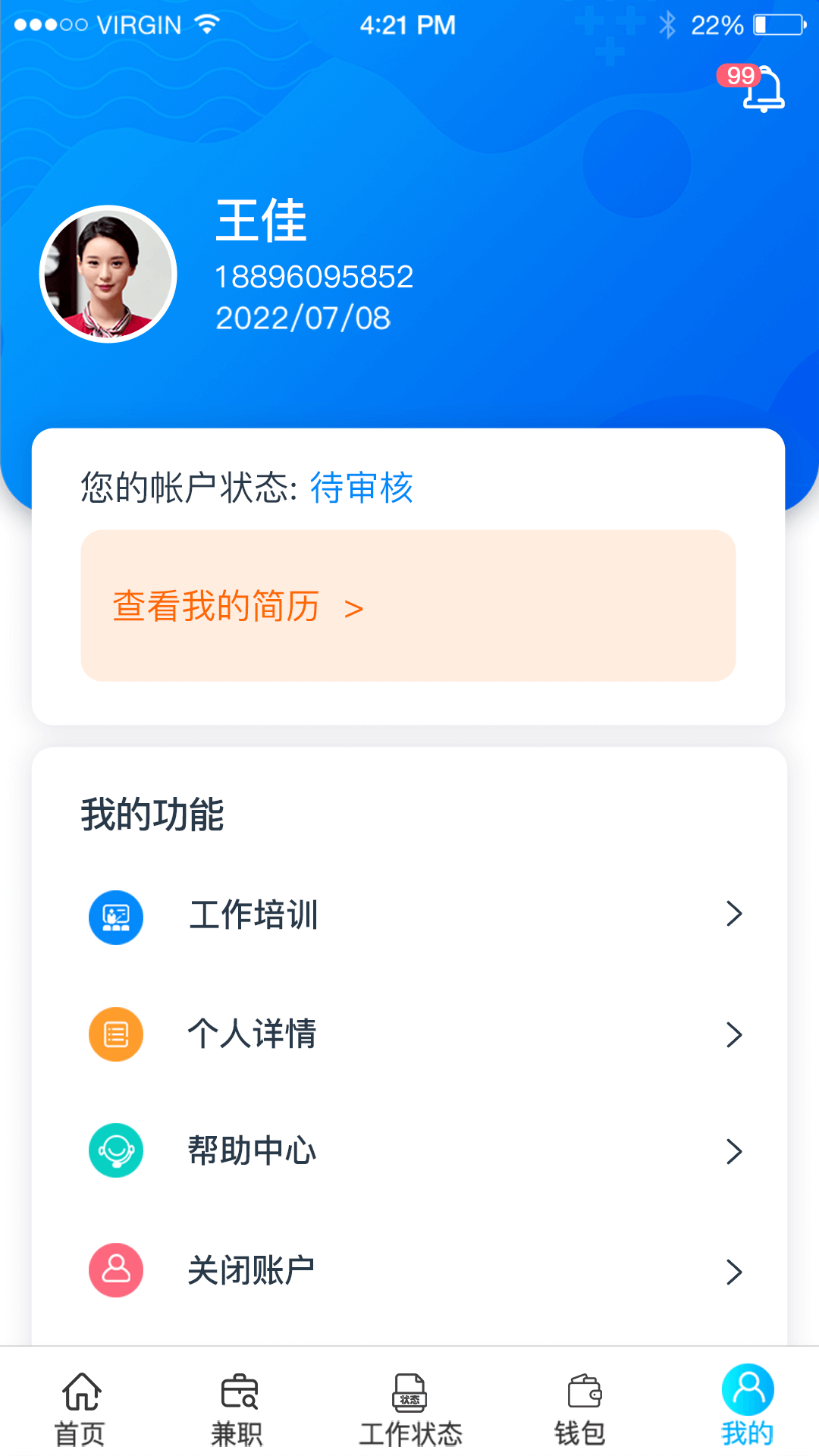Go to 帮助中心 help center
Image resolution: width=819 pixels, height=1456 pixels.
point(409,1151)
